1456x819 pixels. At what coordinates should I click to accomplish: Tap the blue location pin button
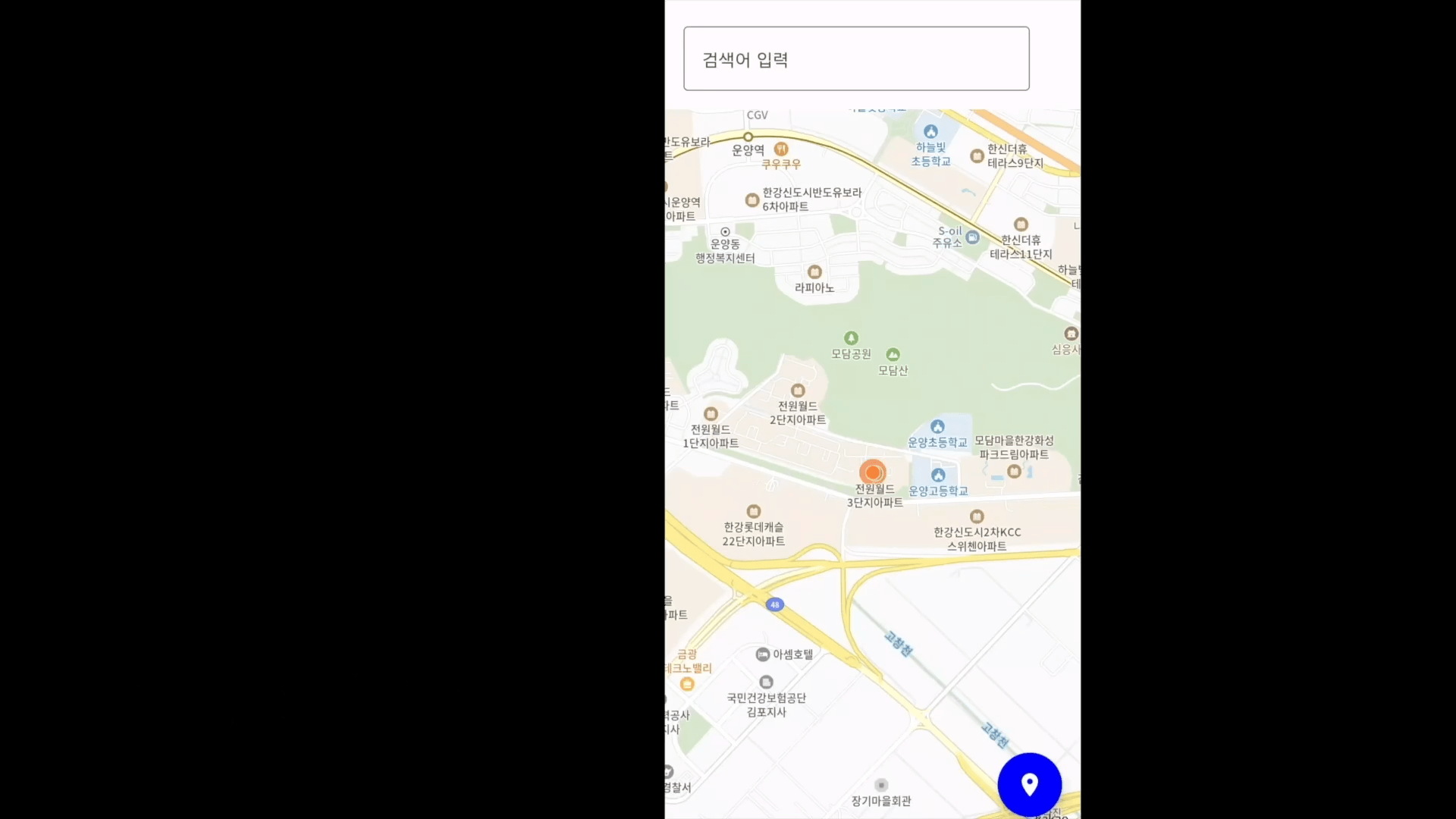tap(1029, 784)
